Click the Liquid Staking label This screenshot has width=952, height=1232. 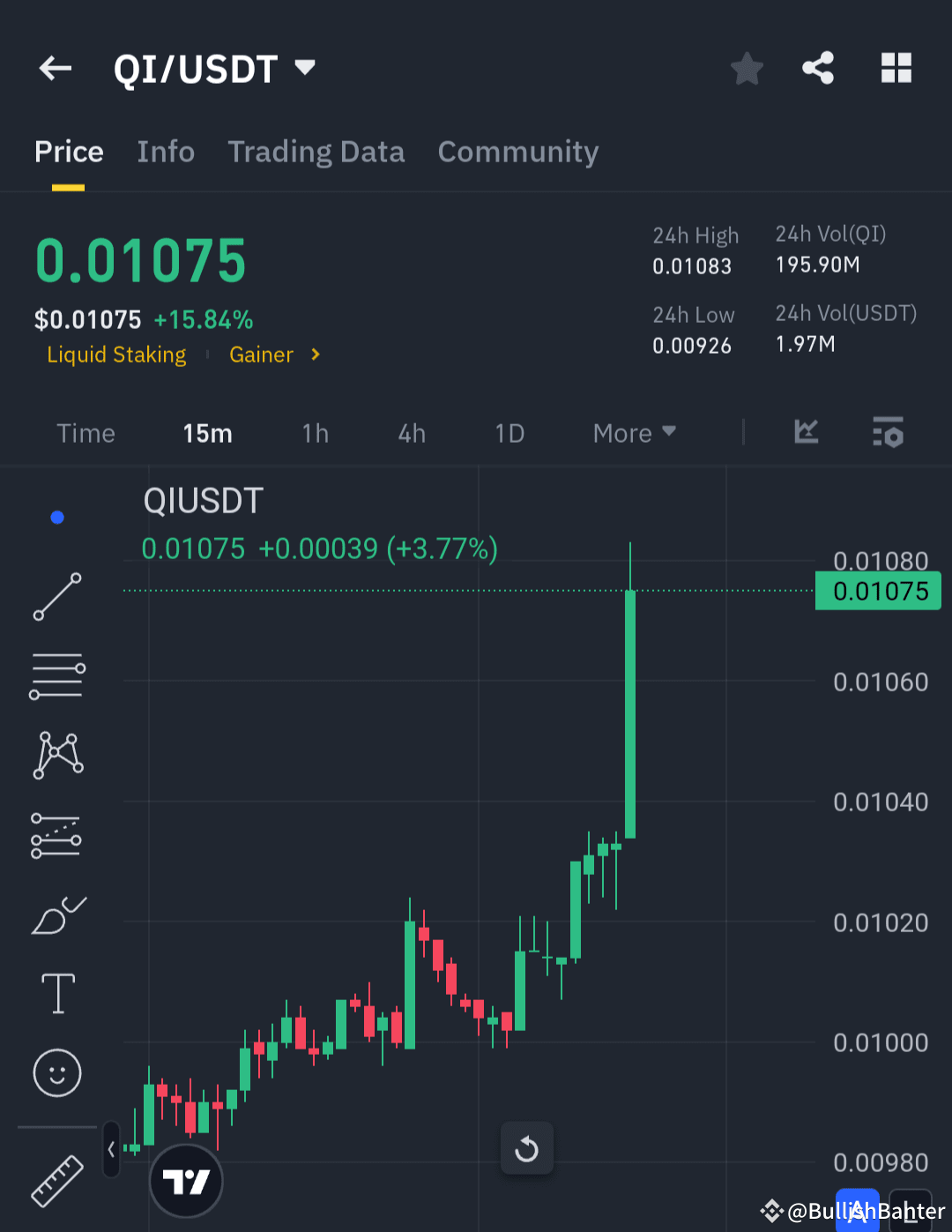[x=116, y=355]
